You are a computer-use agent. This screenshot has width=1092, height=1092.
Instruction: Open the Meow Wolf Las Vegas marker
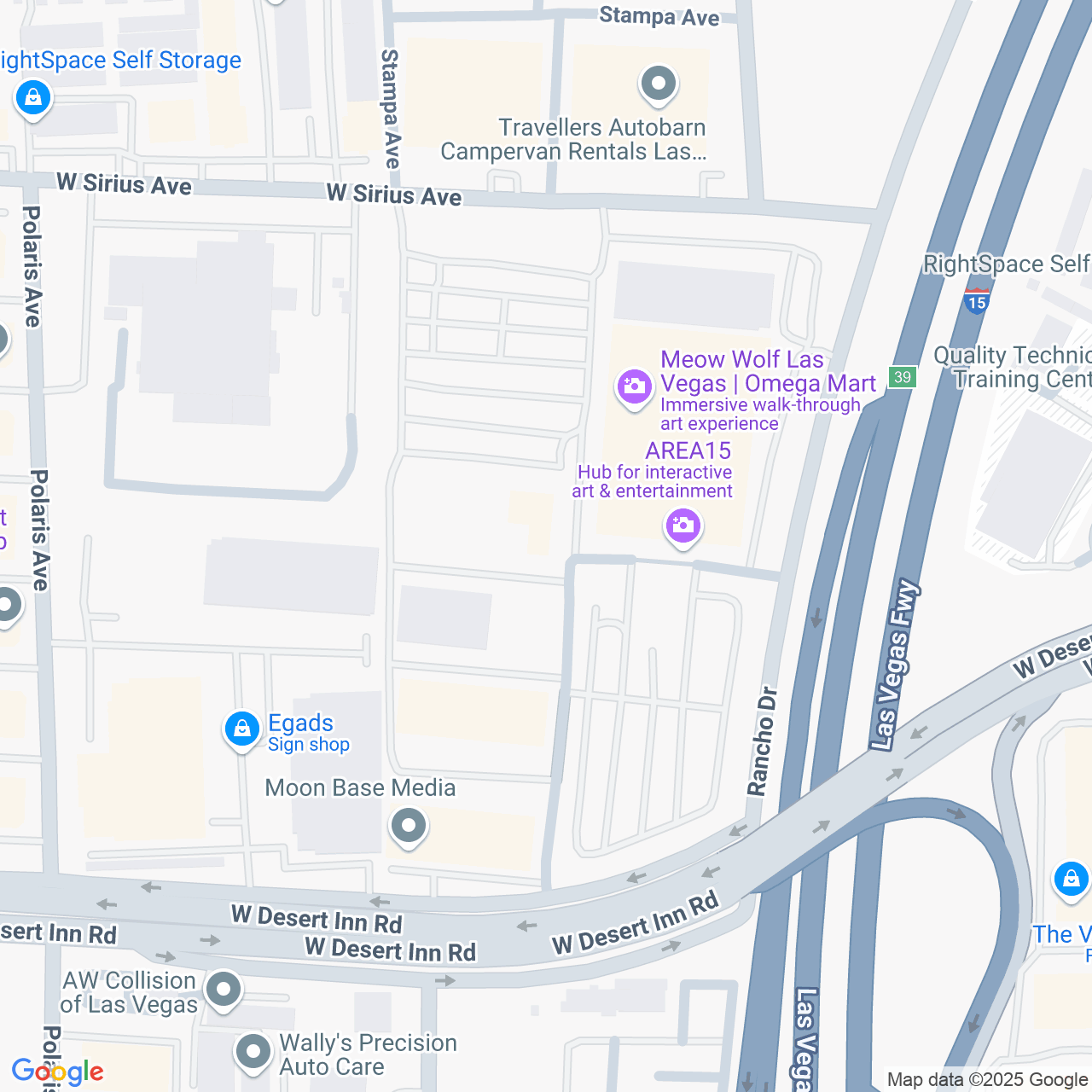pos(634,388)
